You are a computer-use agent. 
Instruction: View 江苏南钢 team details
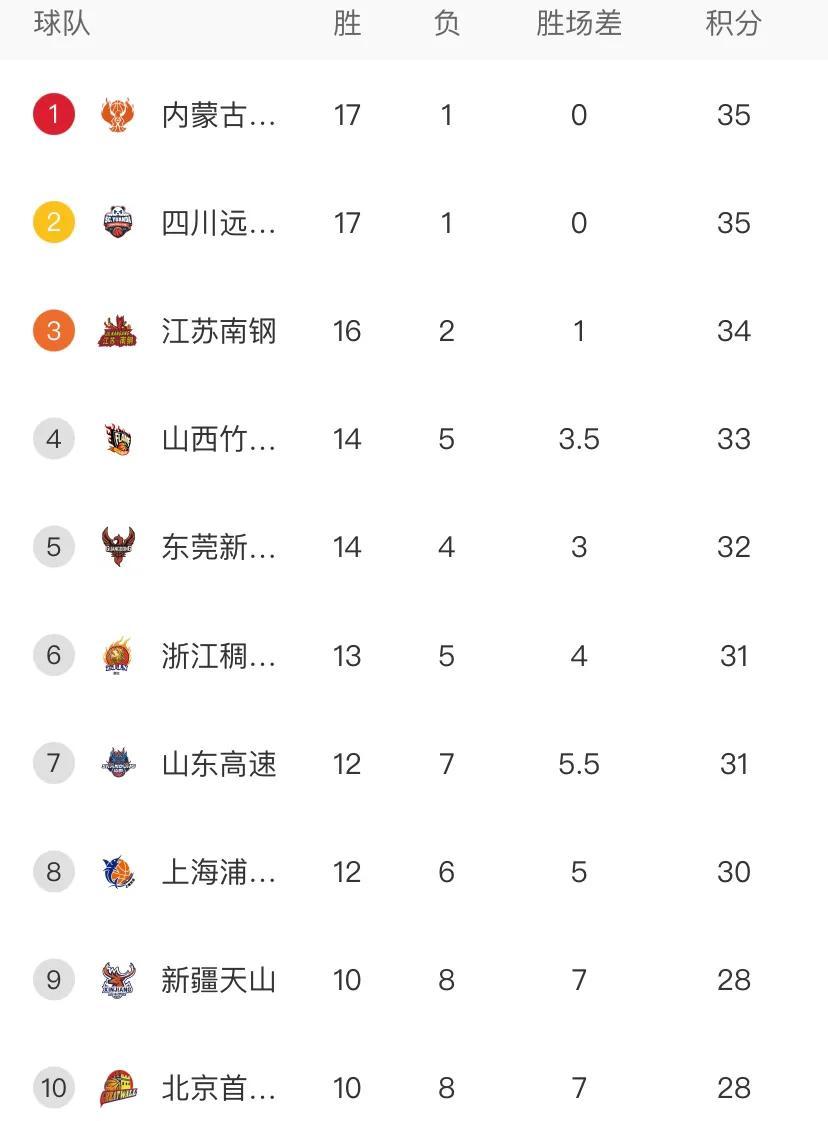[218, 331]
